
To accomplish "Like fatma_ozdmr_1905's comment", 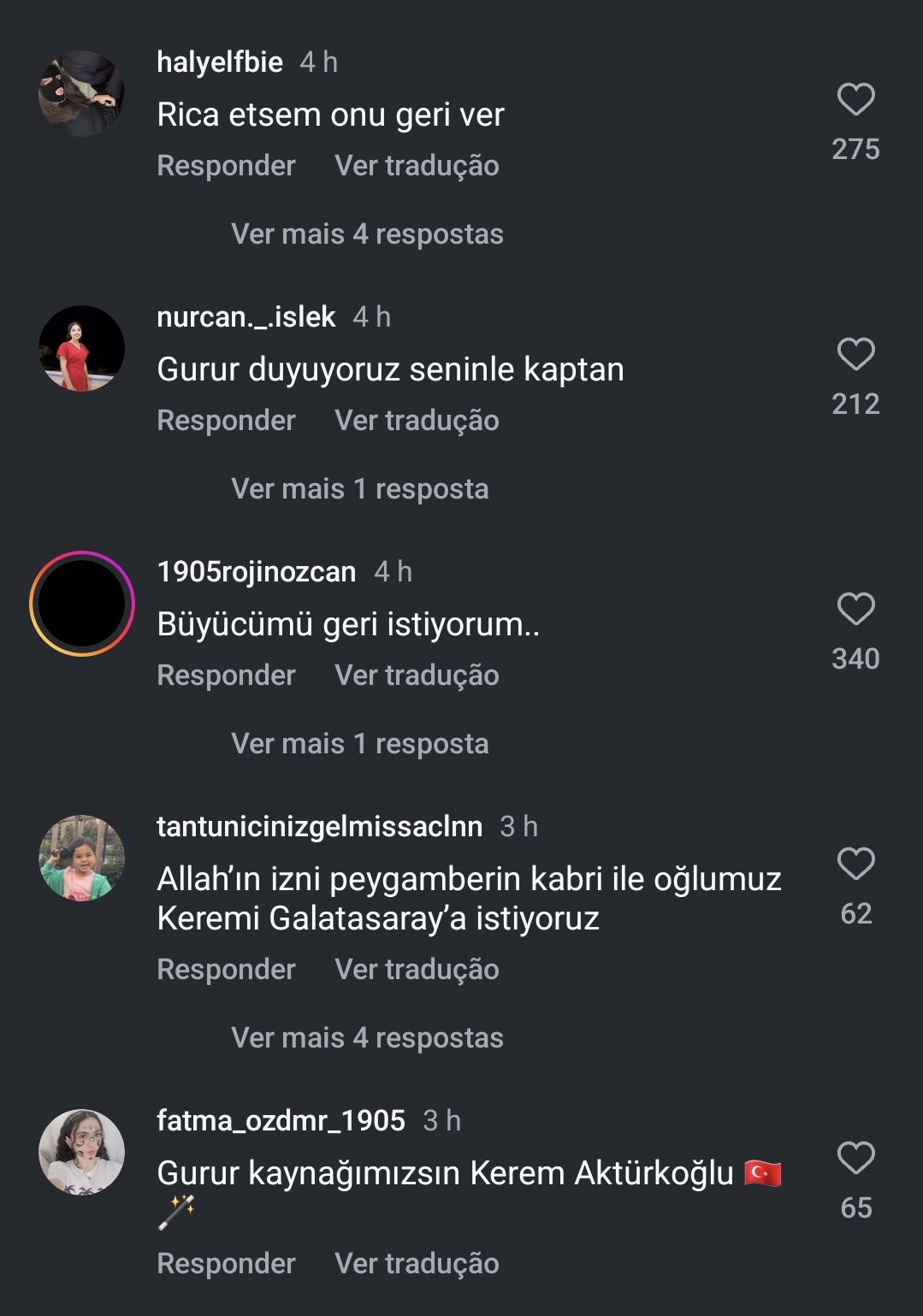I will click(x=855, y=1159).
